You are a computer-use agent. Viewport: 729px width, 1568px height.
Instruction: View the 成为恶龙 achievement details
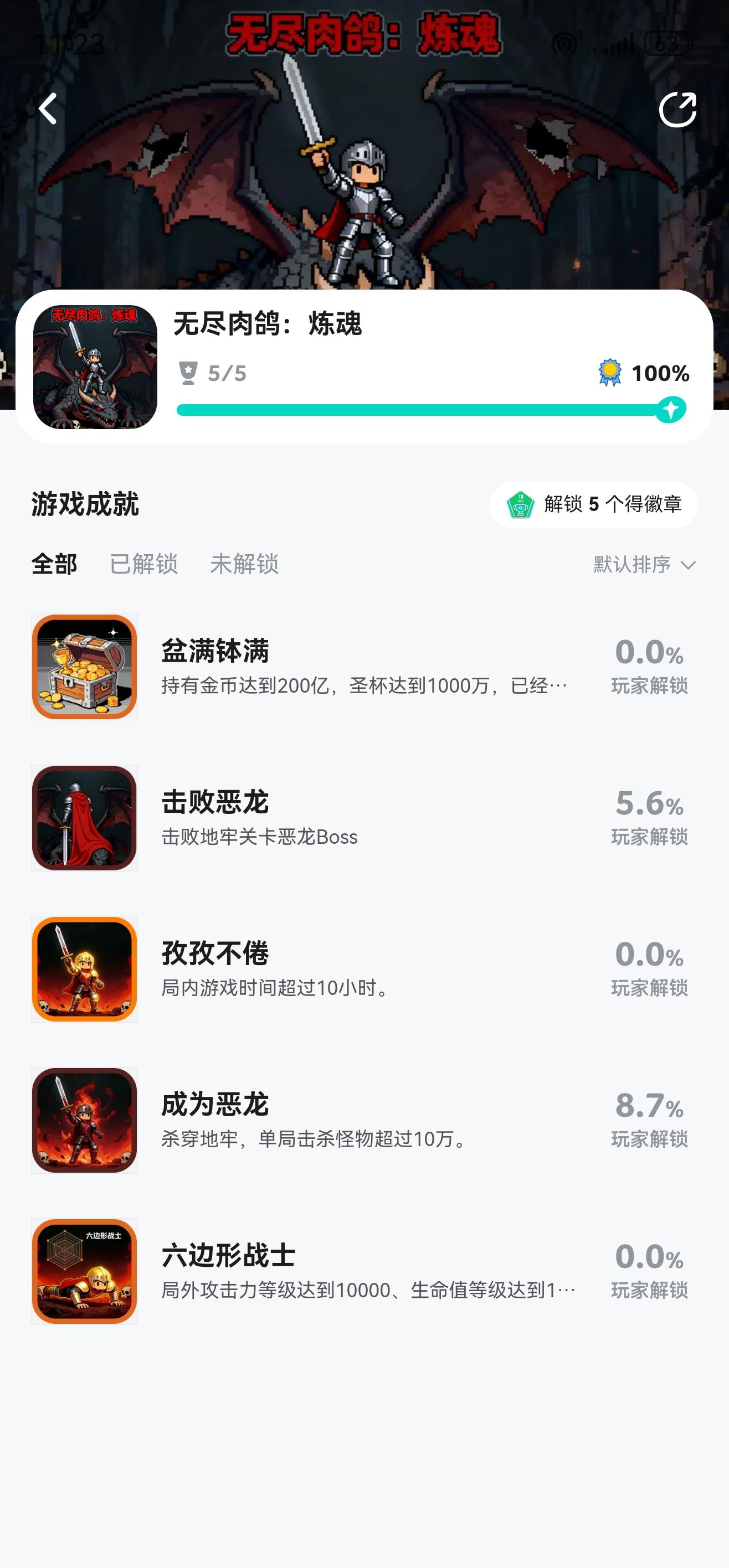[x=363, y=1120]
